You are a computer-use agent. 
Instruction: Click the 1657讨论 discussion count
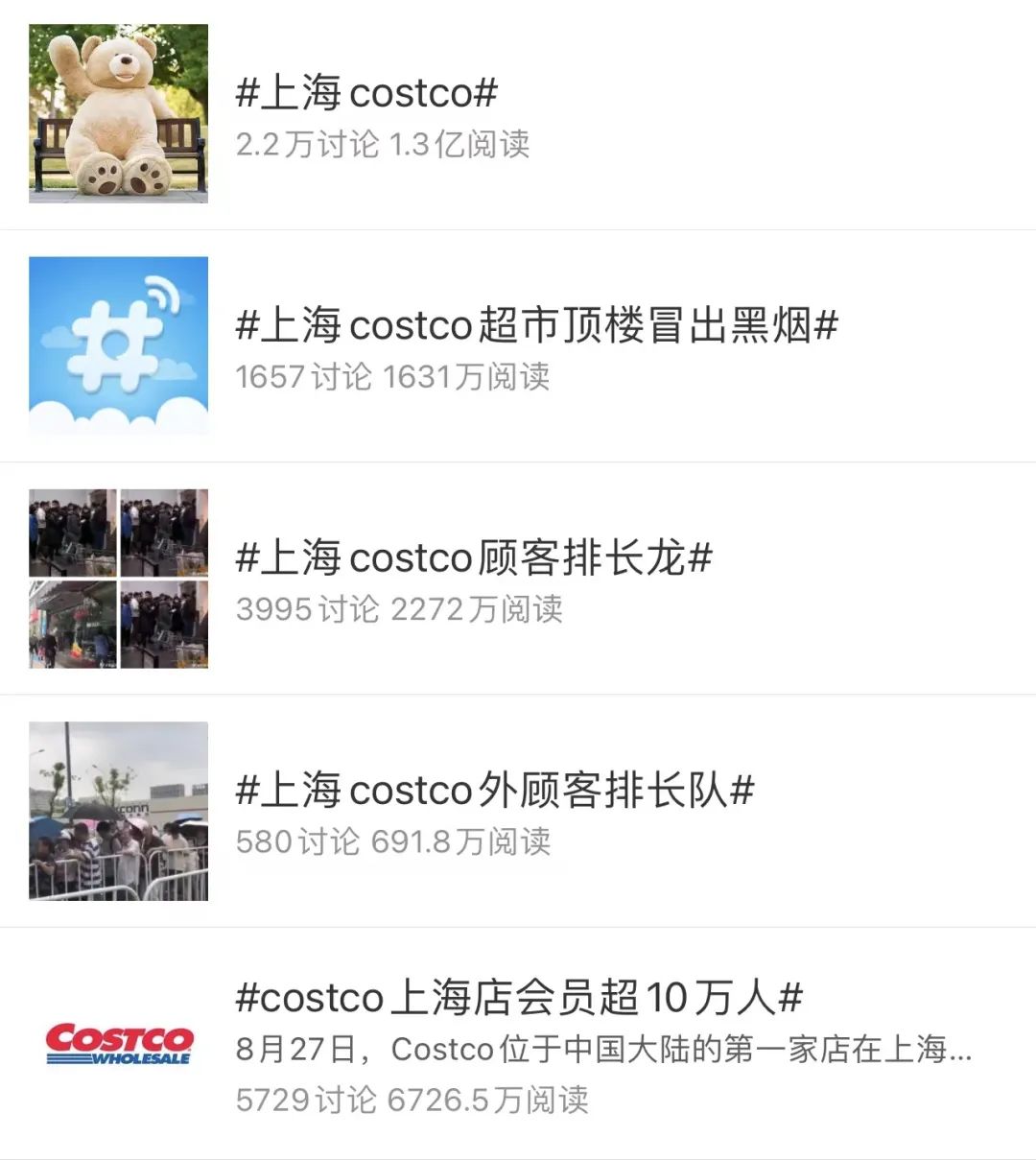coord(302,378)
